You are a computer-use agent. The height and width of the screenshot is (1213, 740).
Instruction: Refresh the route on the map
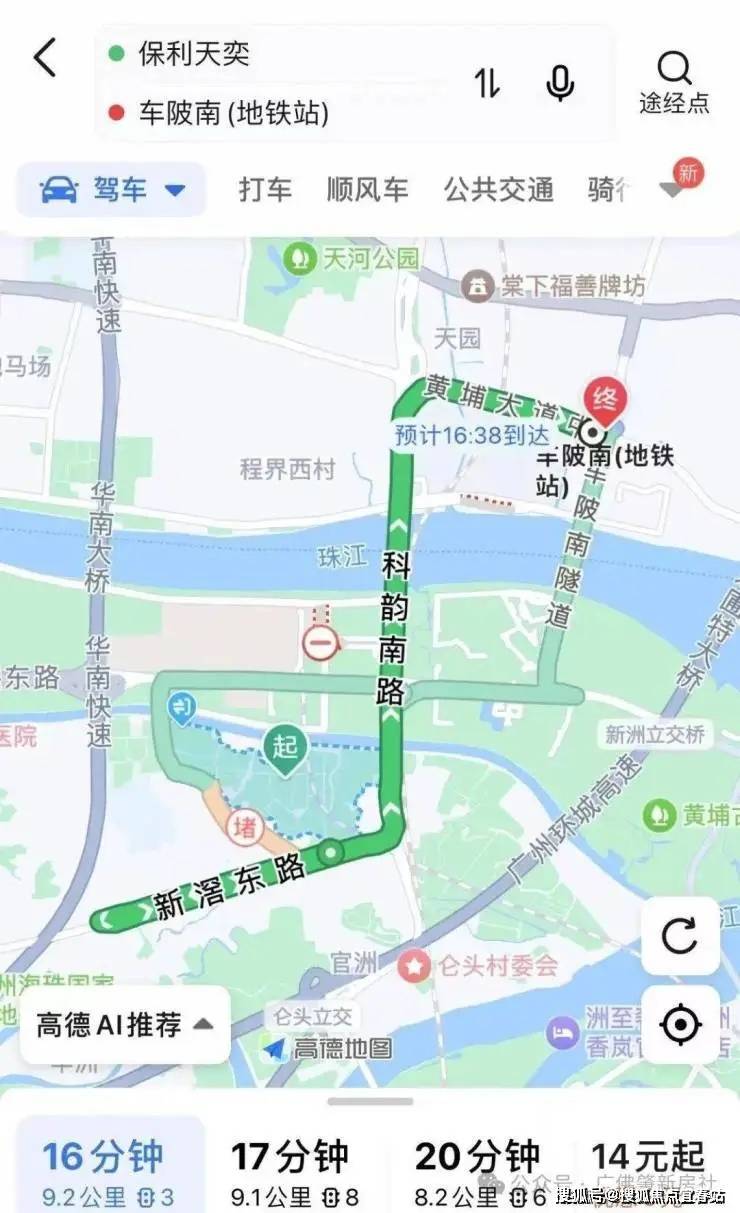coord(680,936)
